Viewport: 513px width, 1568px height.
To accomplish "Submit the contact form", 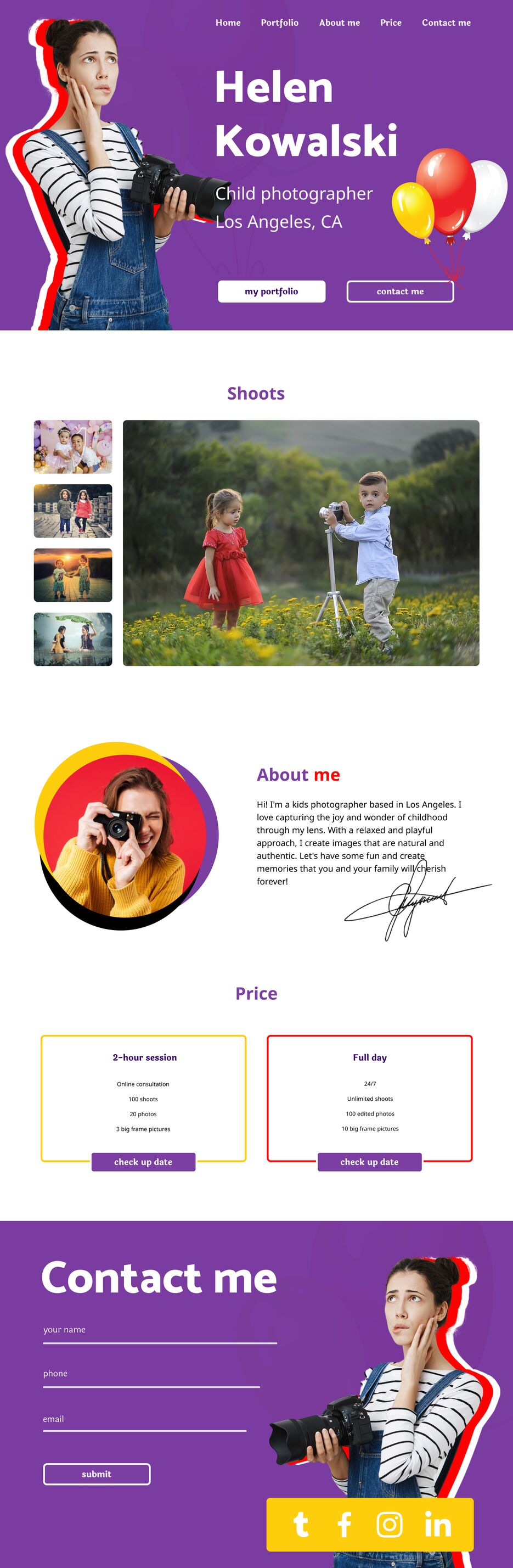I will click(96, 1474).
